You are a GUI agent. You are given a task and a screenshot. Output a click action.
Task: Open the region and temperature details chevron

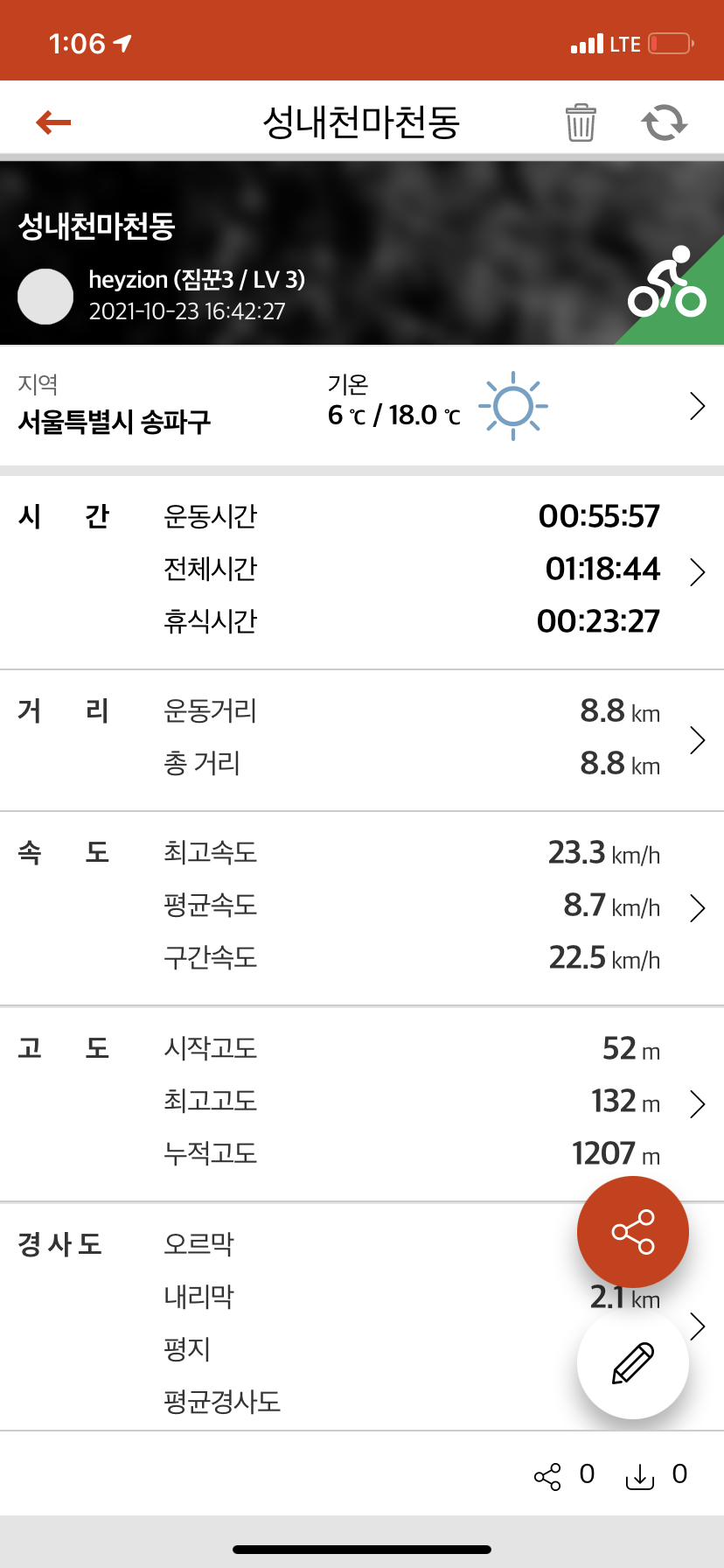[x=697, y=406]
